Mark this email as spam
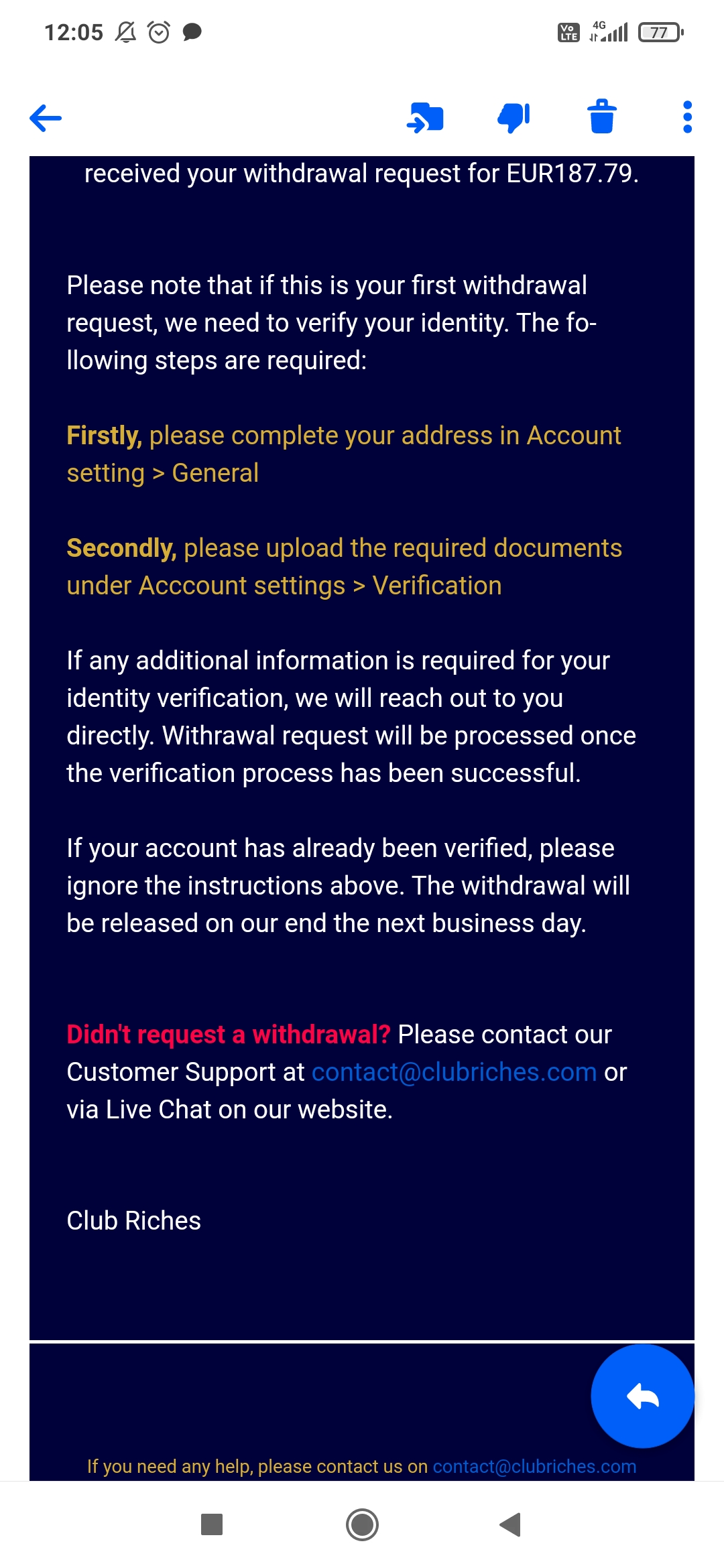Viewport: 724px width, 1568px height. pyautogui.click(x=514, y=118)
